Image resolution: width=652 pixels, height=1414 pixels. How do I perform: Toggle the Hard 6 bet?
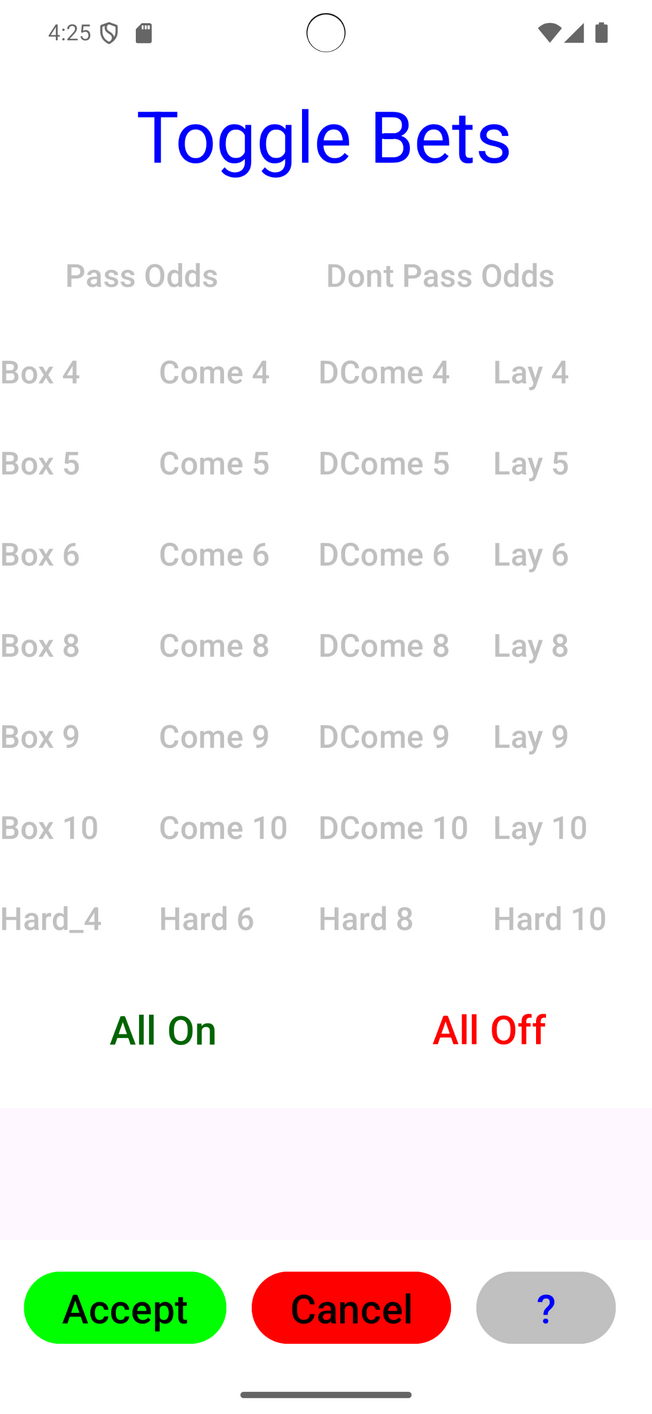click(x=206, y=918)
